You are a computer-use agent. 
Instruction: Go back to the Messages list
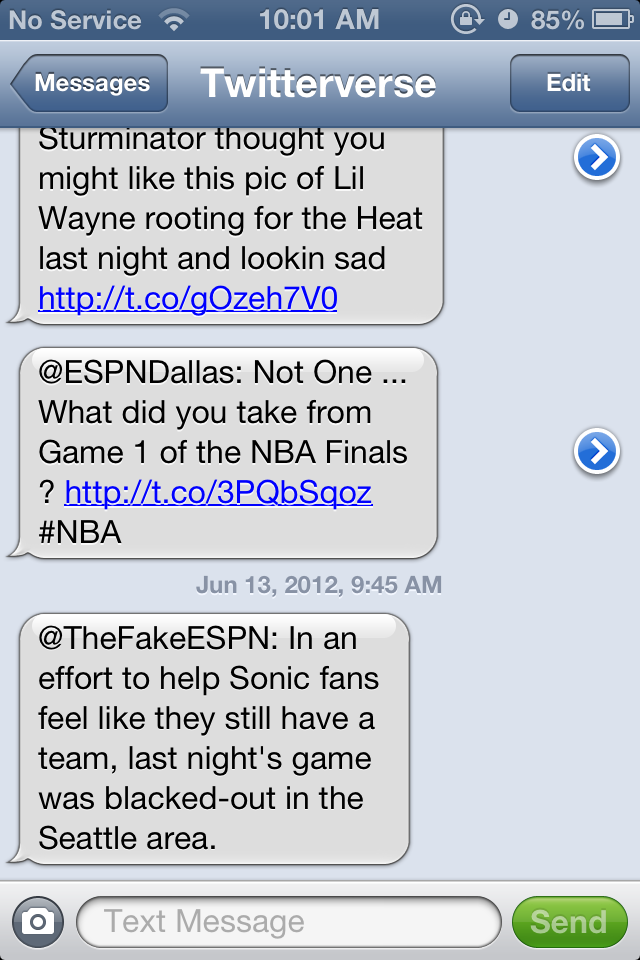coord(90,84)
